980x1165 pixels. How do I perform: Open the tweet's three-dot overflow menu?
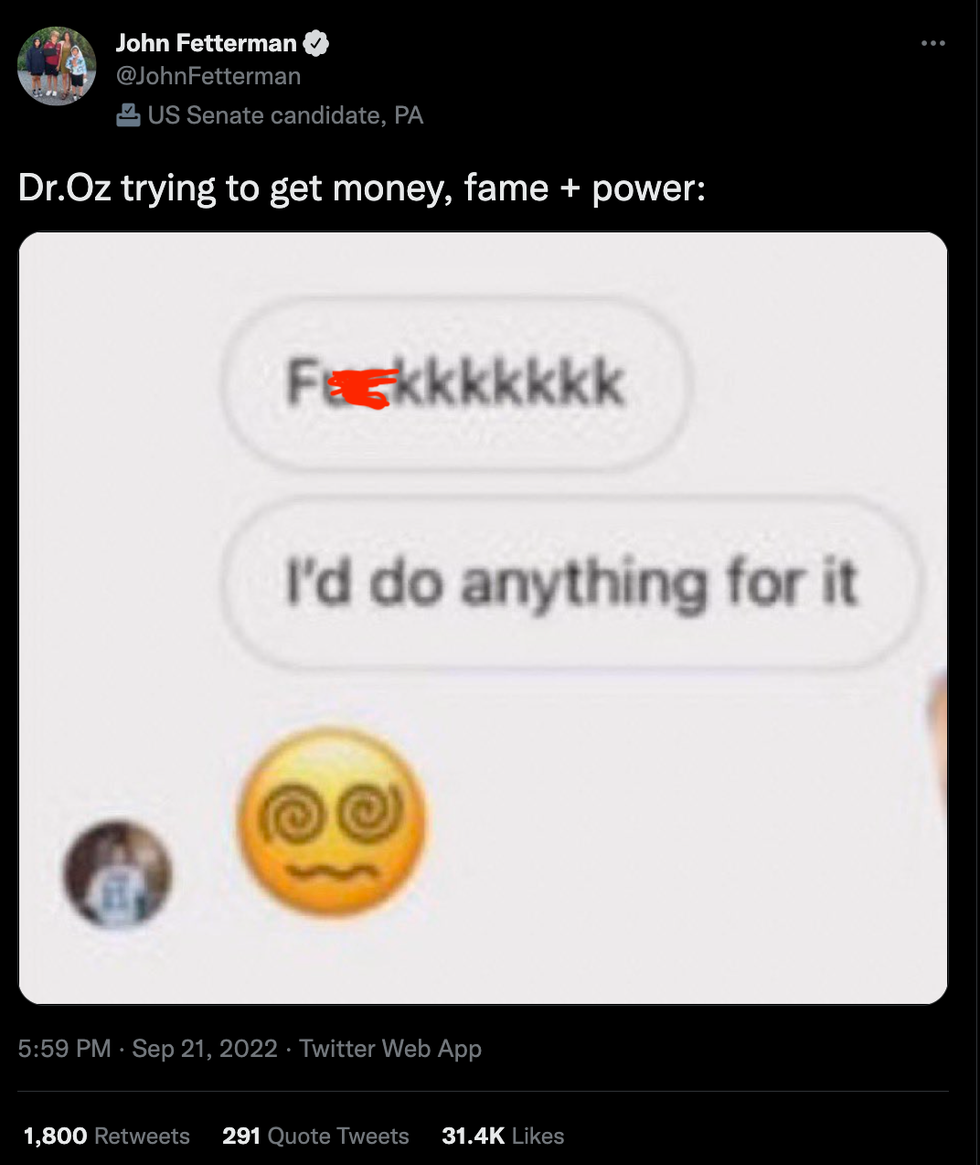tap(932, 43)
